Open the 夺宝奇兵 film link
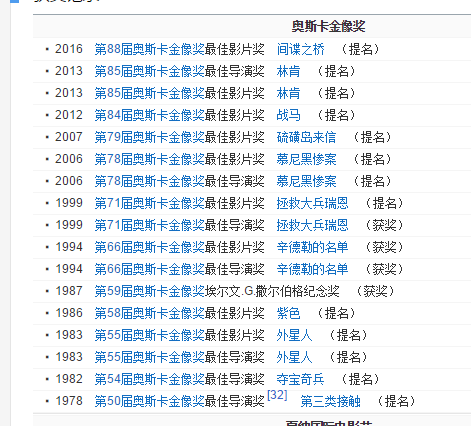 coord(300,379)
